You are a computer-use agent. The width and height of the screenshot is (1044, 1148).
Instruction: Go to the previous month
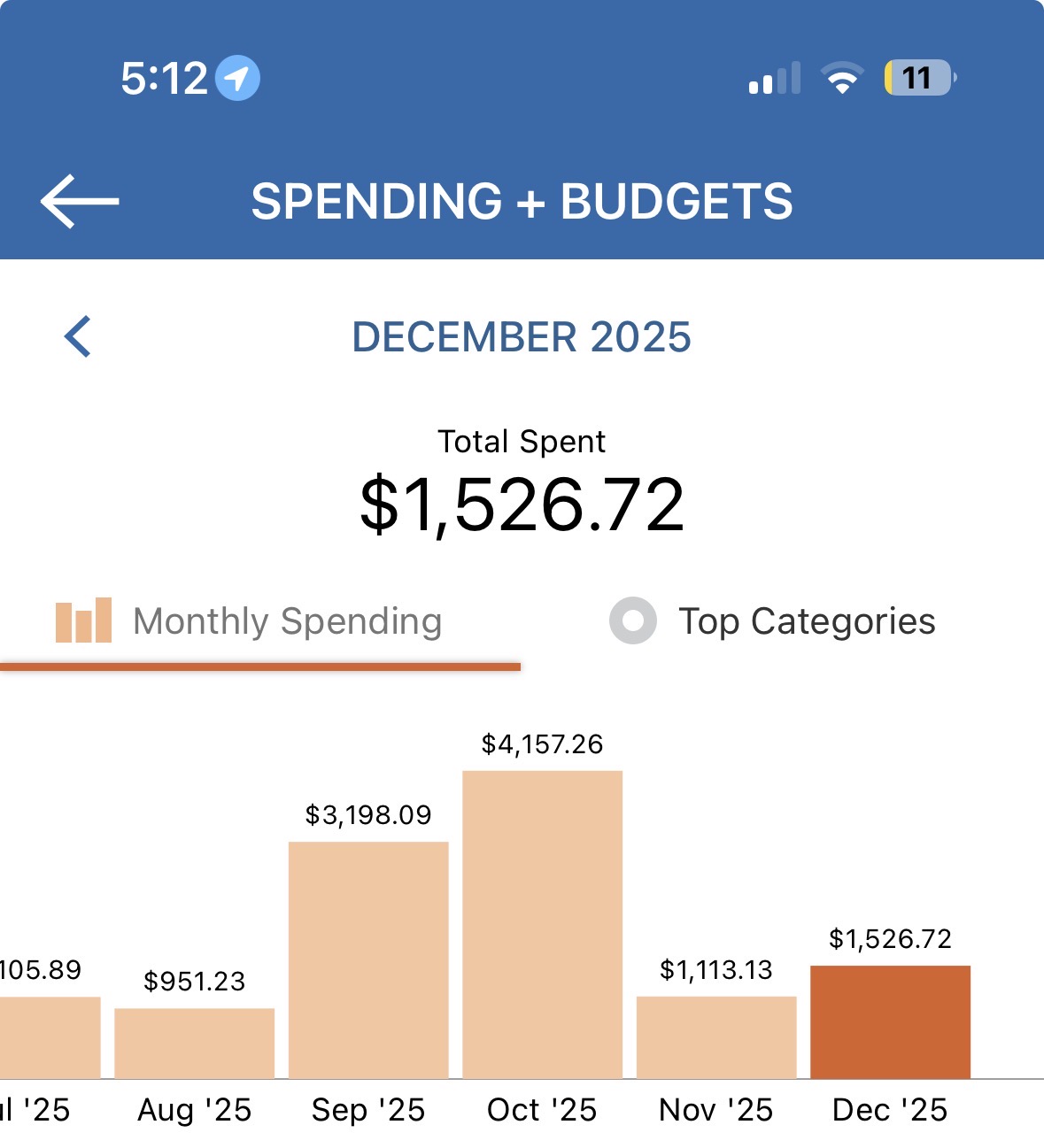pos(78,337)
